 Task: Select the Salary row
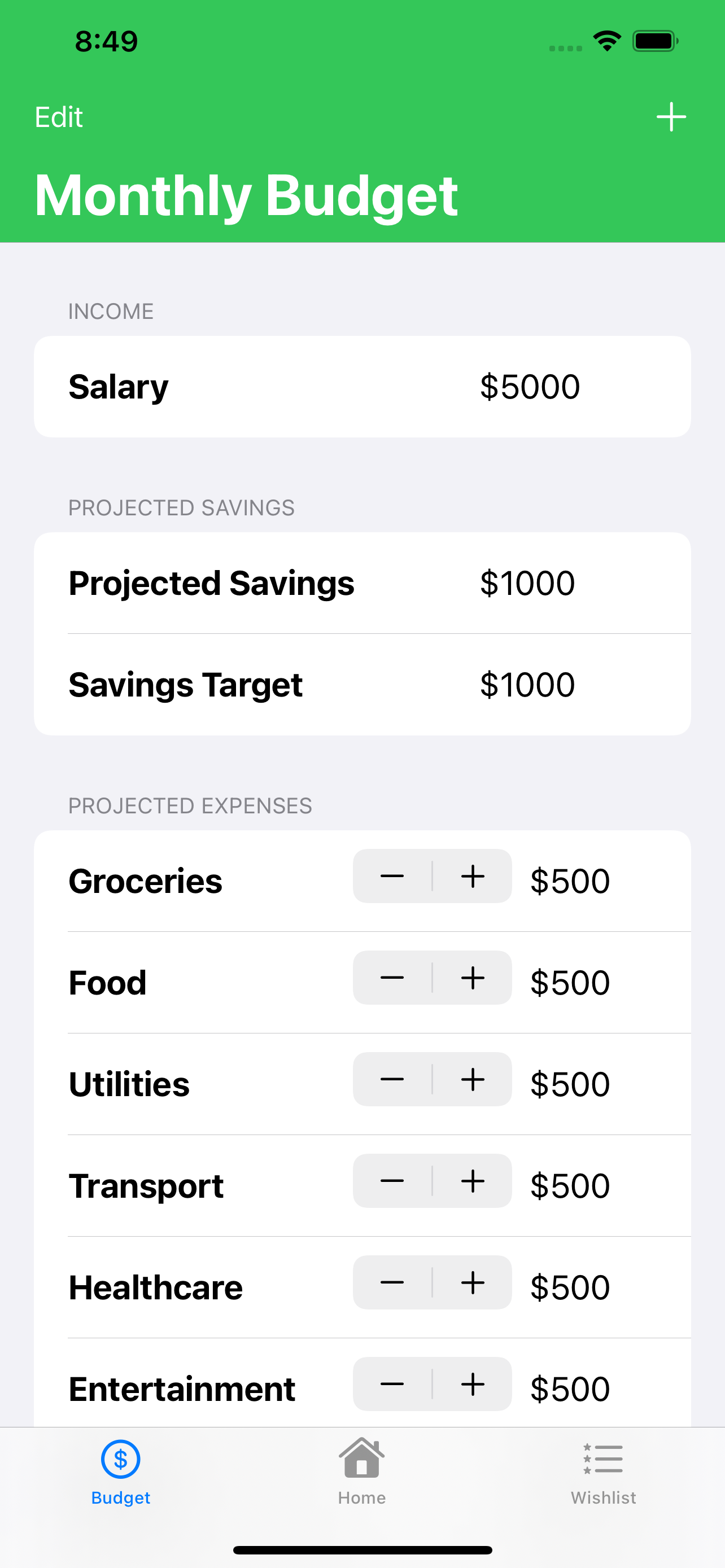(x=243, y=386)
